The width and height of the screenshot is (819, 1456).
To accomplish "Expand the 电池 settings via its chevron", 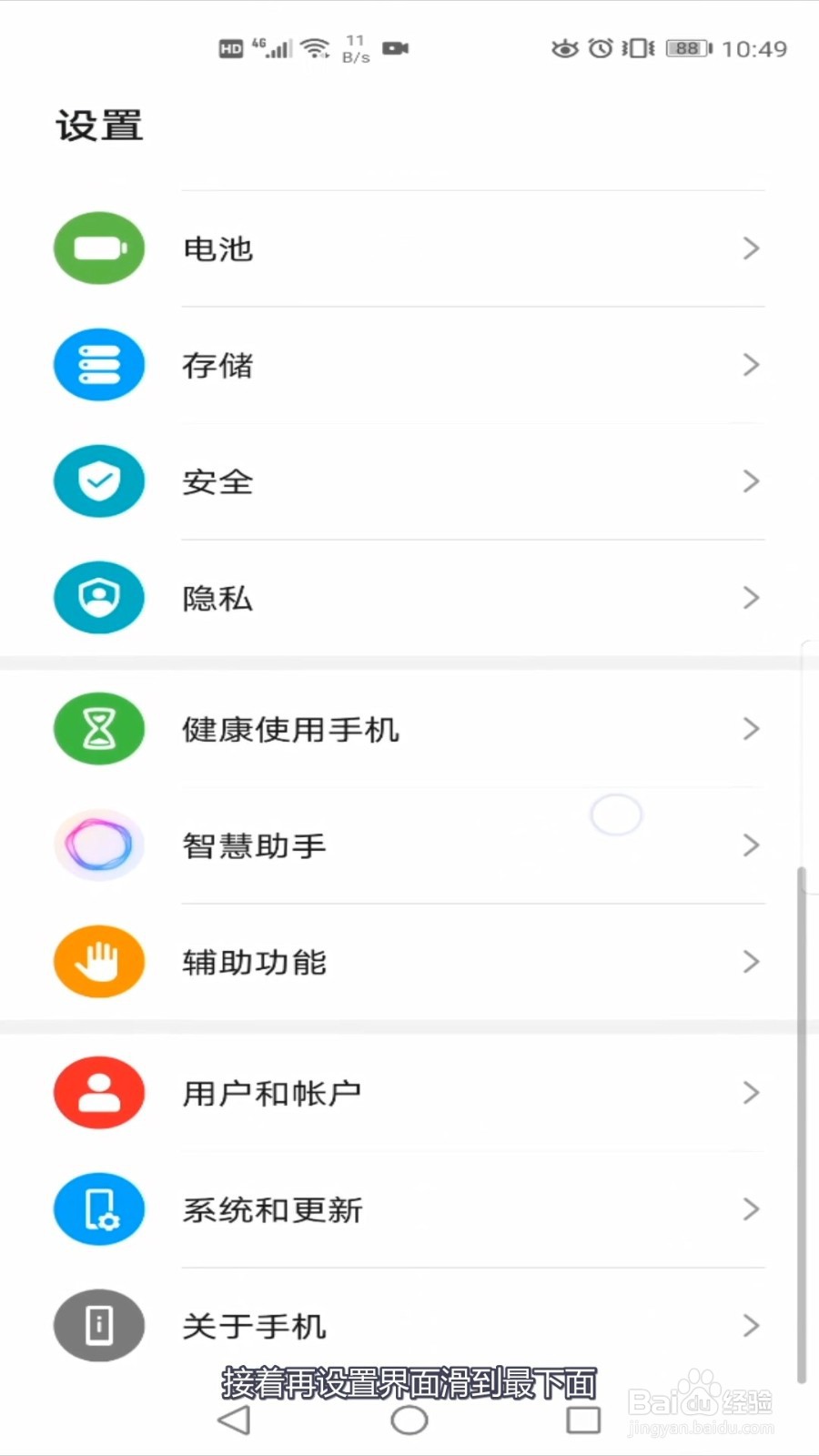I will (752, 248).
